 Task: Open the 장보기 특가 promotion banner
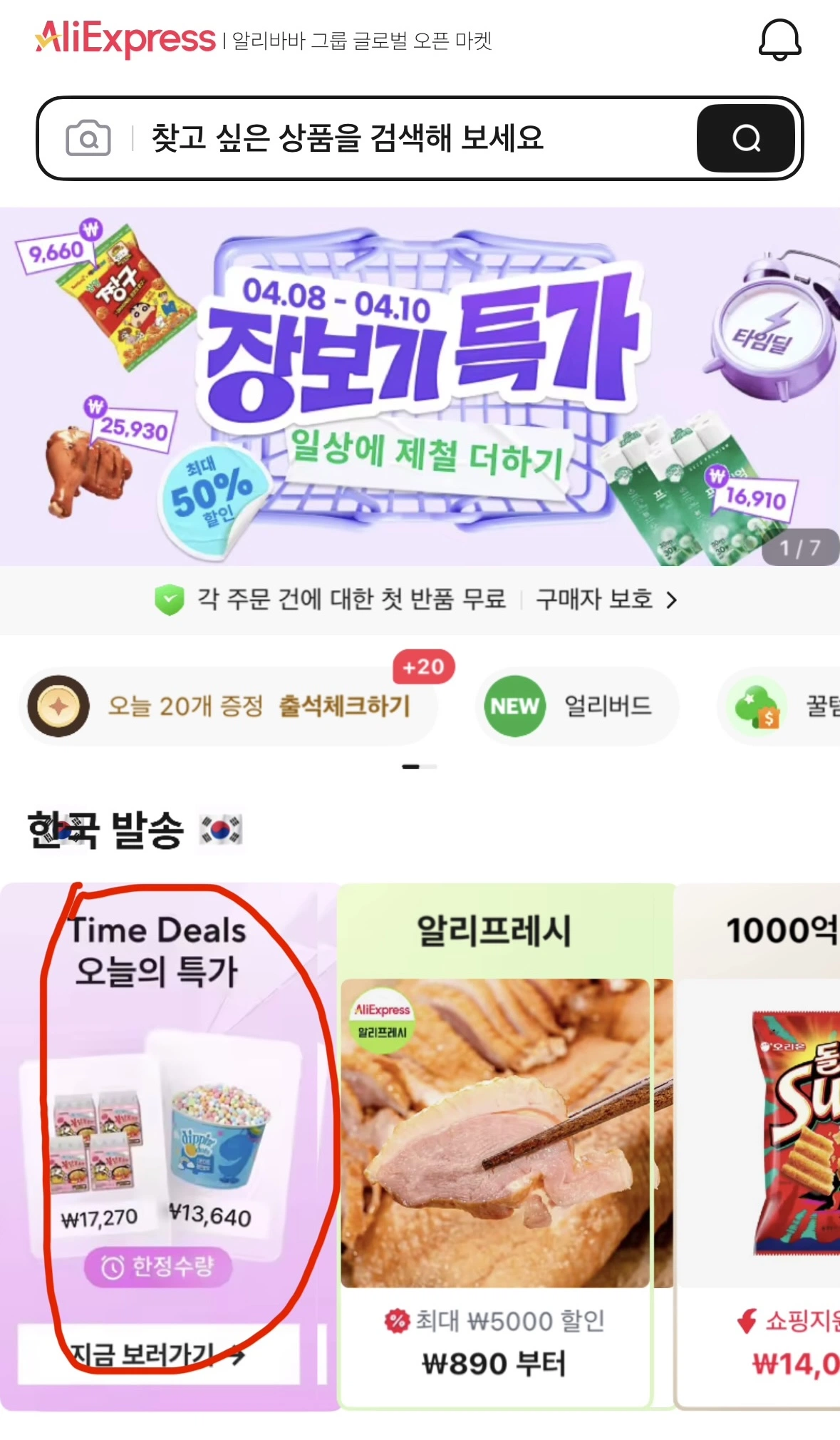click(x=420, y=385)
